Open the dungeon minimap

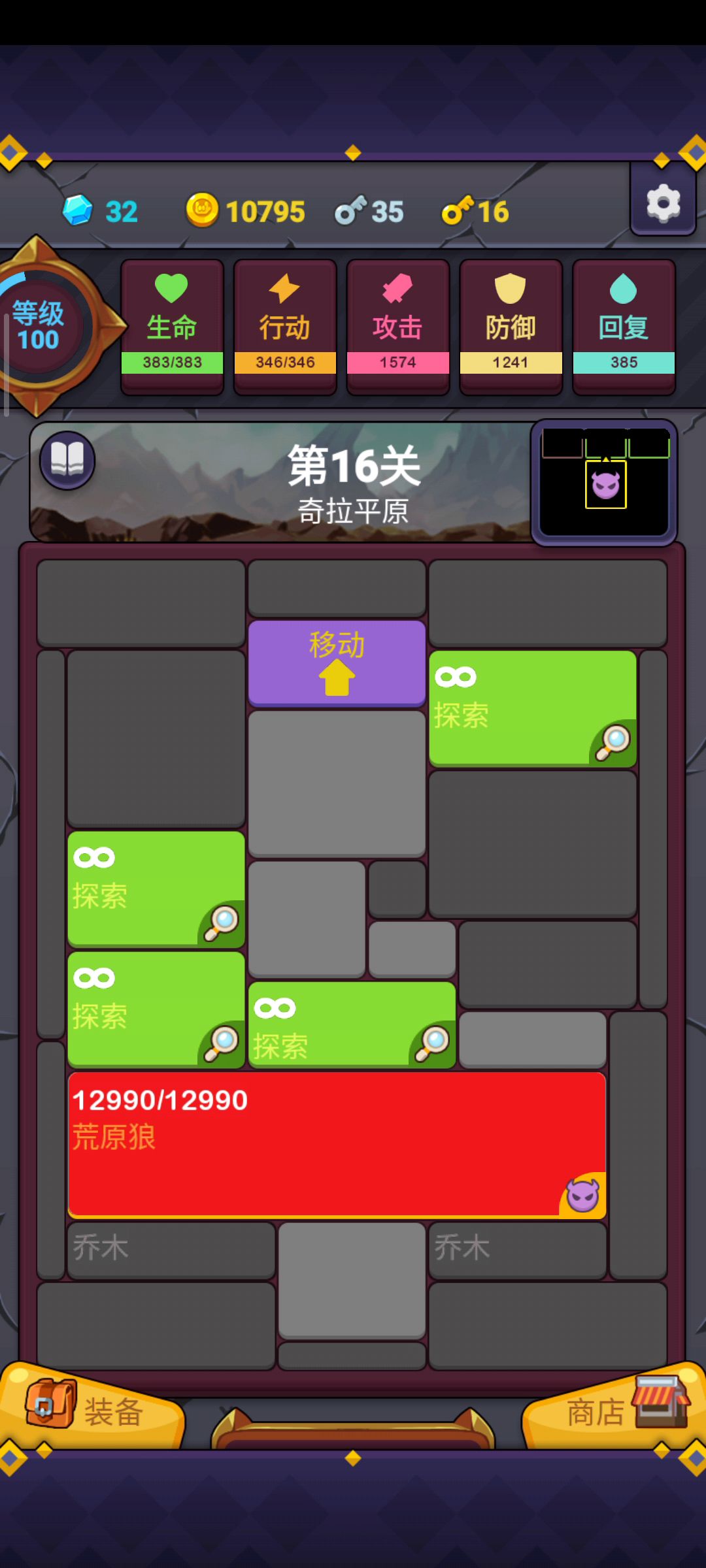(x=605, y=482)
